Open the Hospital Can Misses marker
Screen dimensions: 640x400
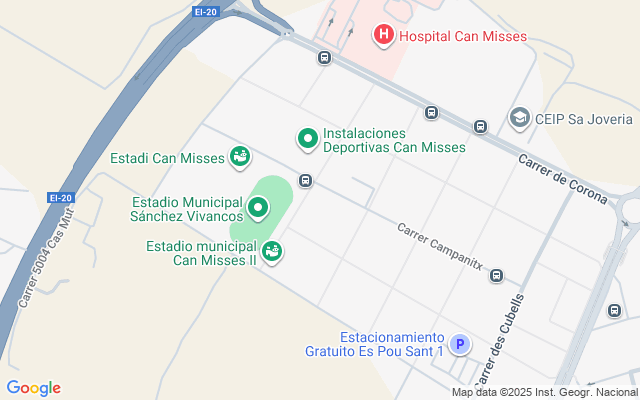point(383,36)
